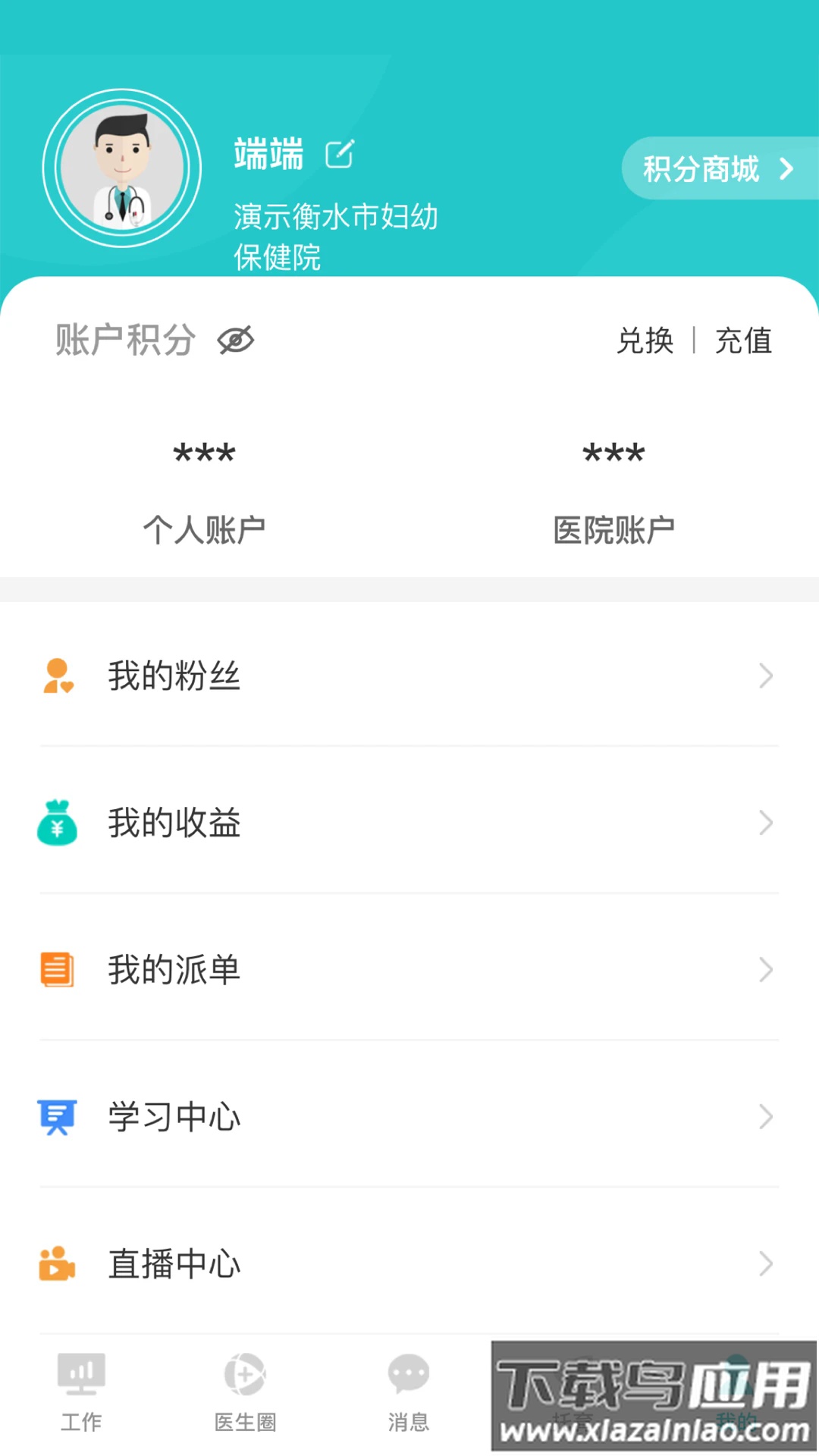The height and width of the screenshot is (1456, 819).
Task: Select the 我的粉丝 fans icon
Action: [x=57, y=676]
